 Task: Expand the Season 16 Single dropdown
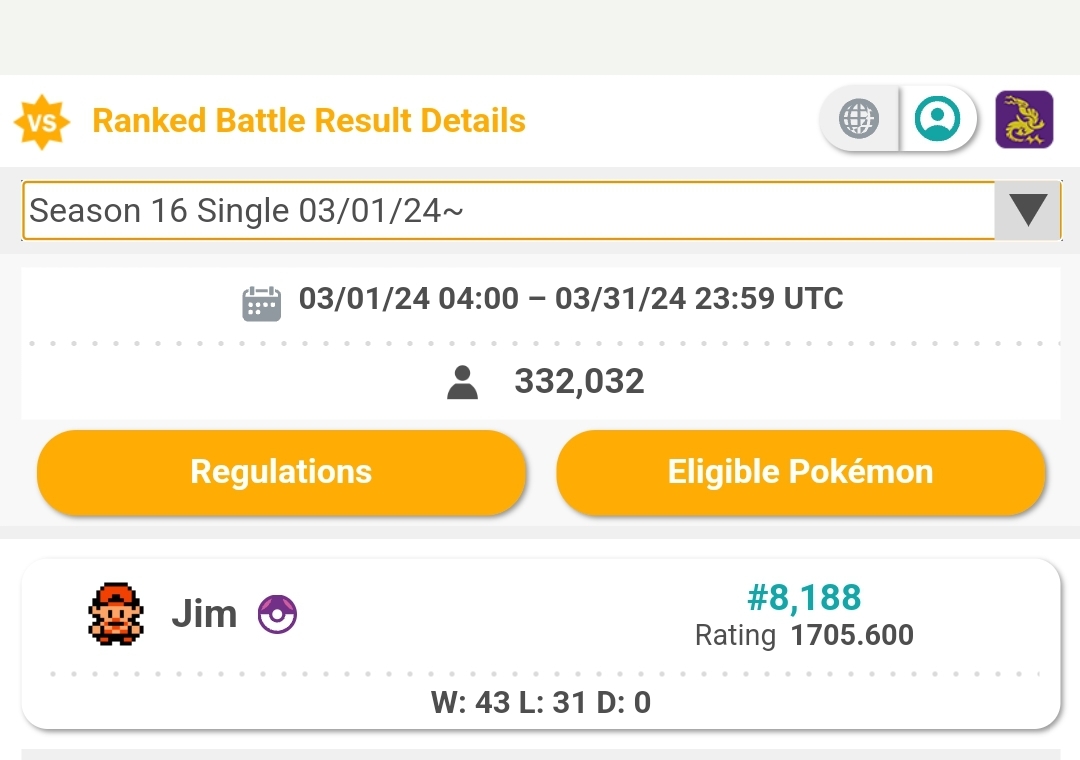point(1027,211)
